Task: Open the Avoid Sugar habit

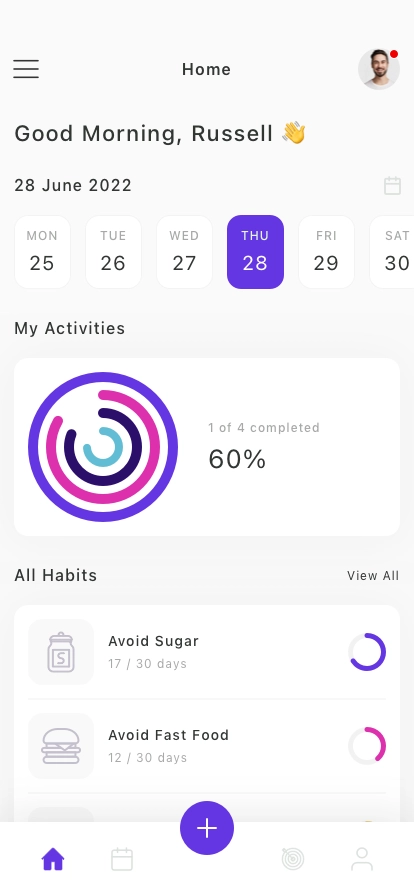Action: [x=207, y=652]
